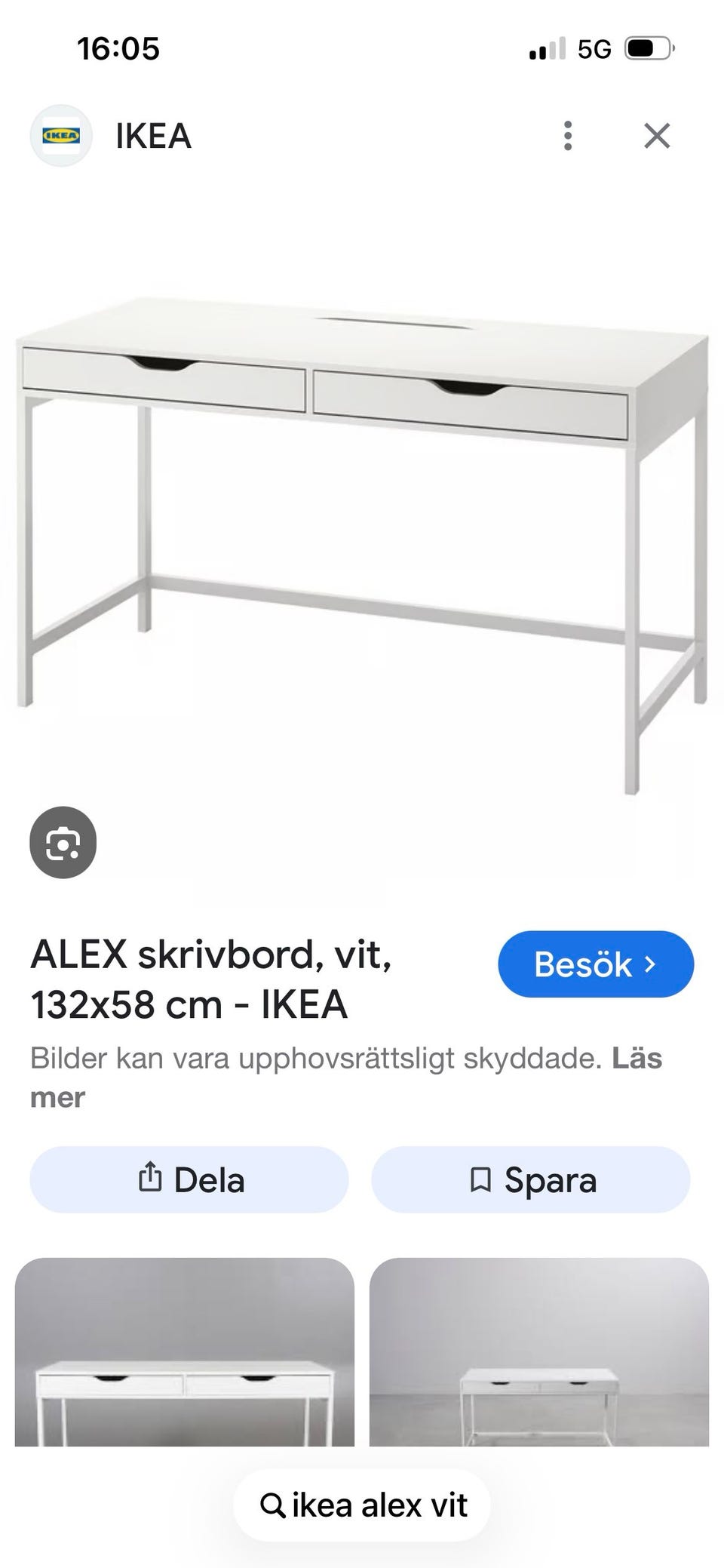Share the result using Dela
This screenshot has width=724, height=1568.
tap(187, 1179)
